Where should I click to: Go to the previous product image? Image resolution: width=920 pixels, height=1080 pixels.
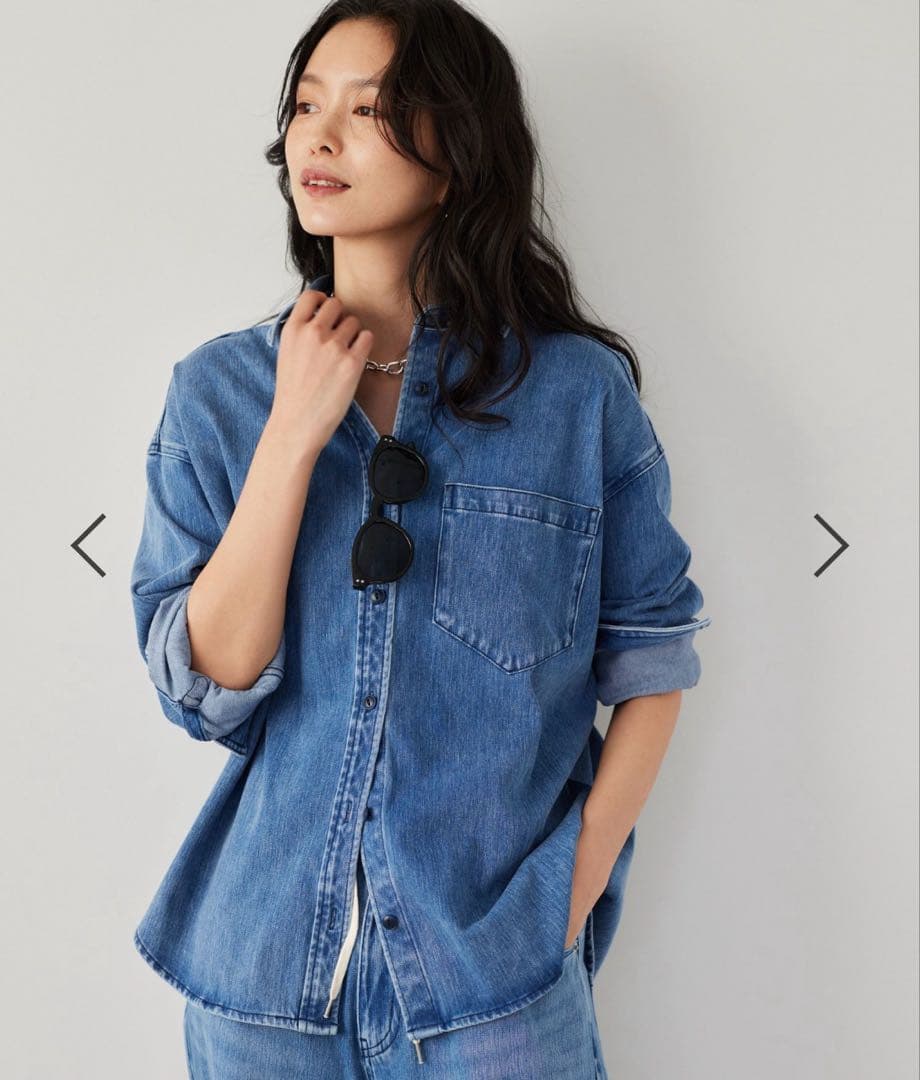click(88, 545)
